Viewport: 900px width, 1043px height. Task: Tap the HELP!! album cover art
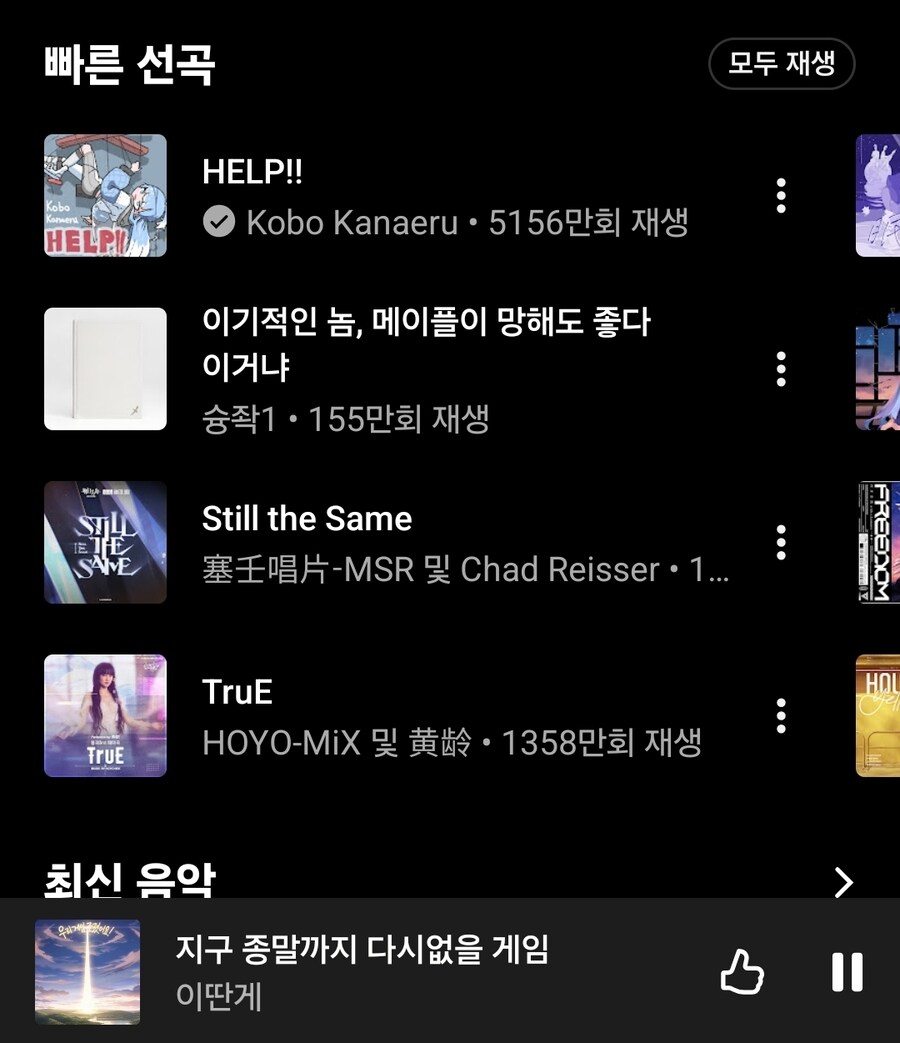coord(105,195)
